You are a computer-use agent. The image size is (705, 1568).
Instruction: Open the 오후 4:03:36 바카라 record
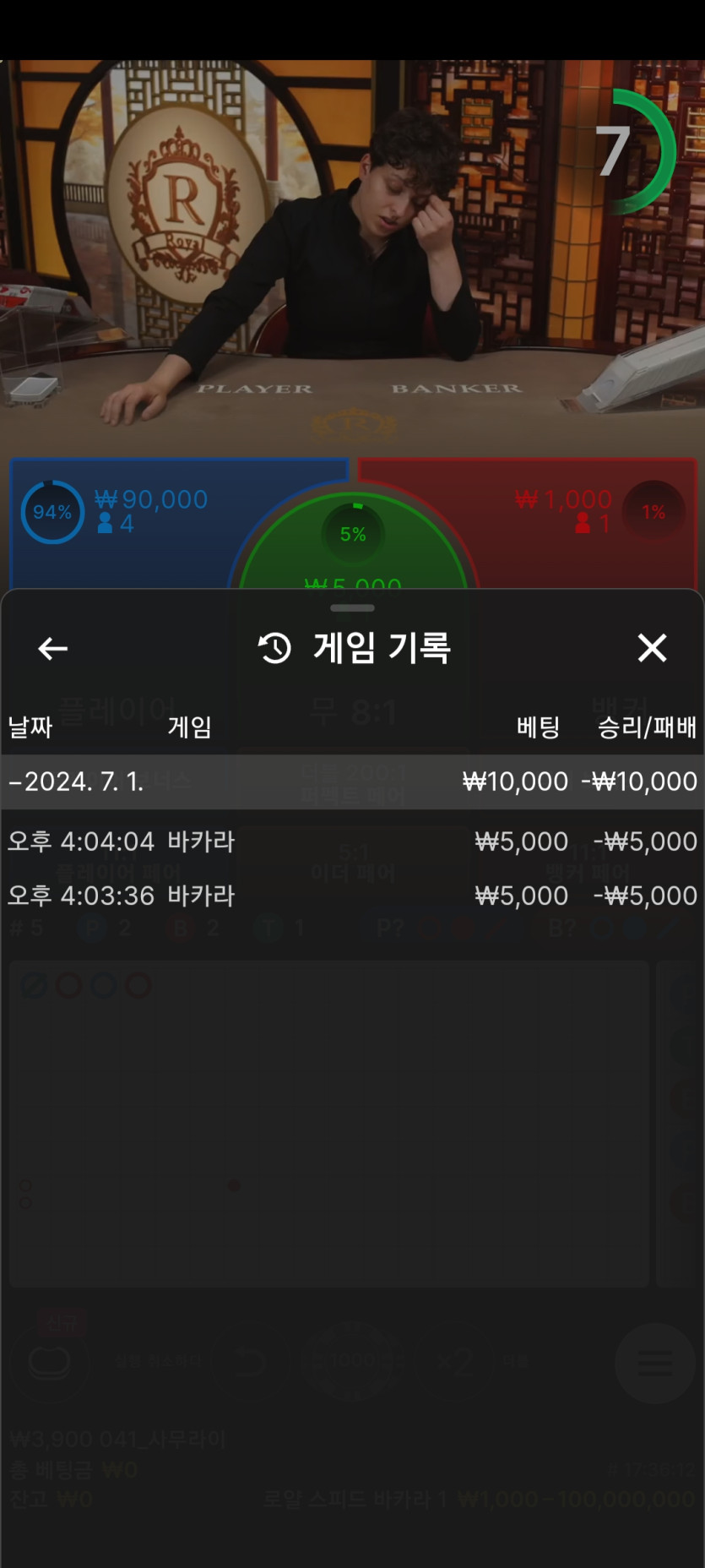tap(351, 896)
